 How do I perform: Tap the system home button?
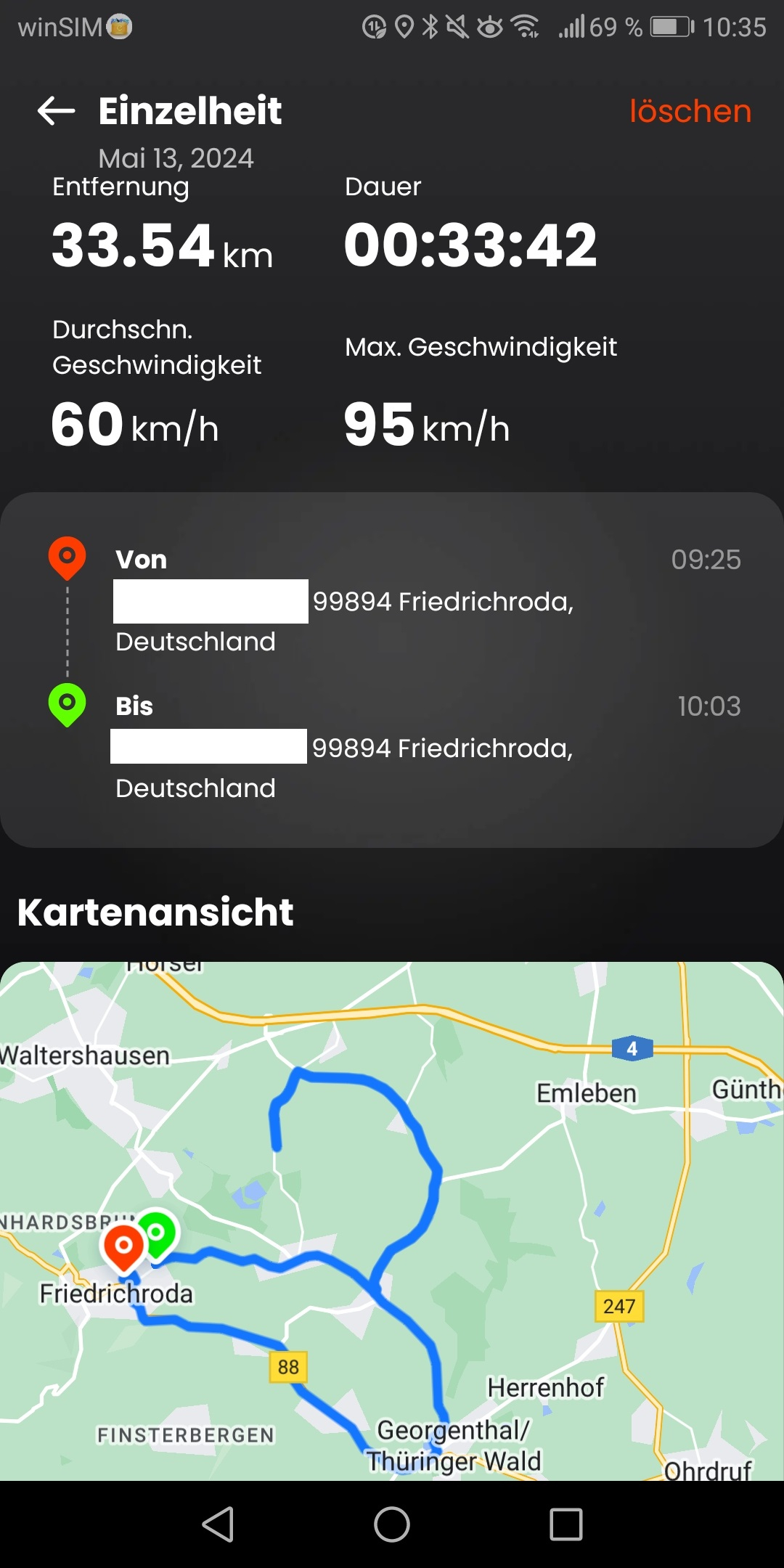pos(392,1524)
